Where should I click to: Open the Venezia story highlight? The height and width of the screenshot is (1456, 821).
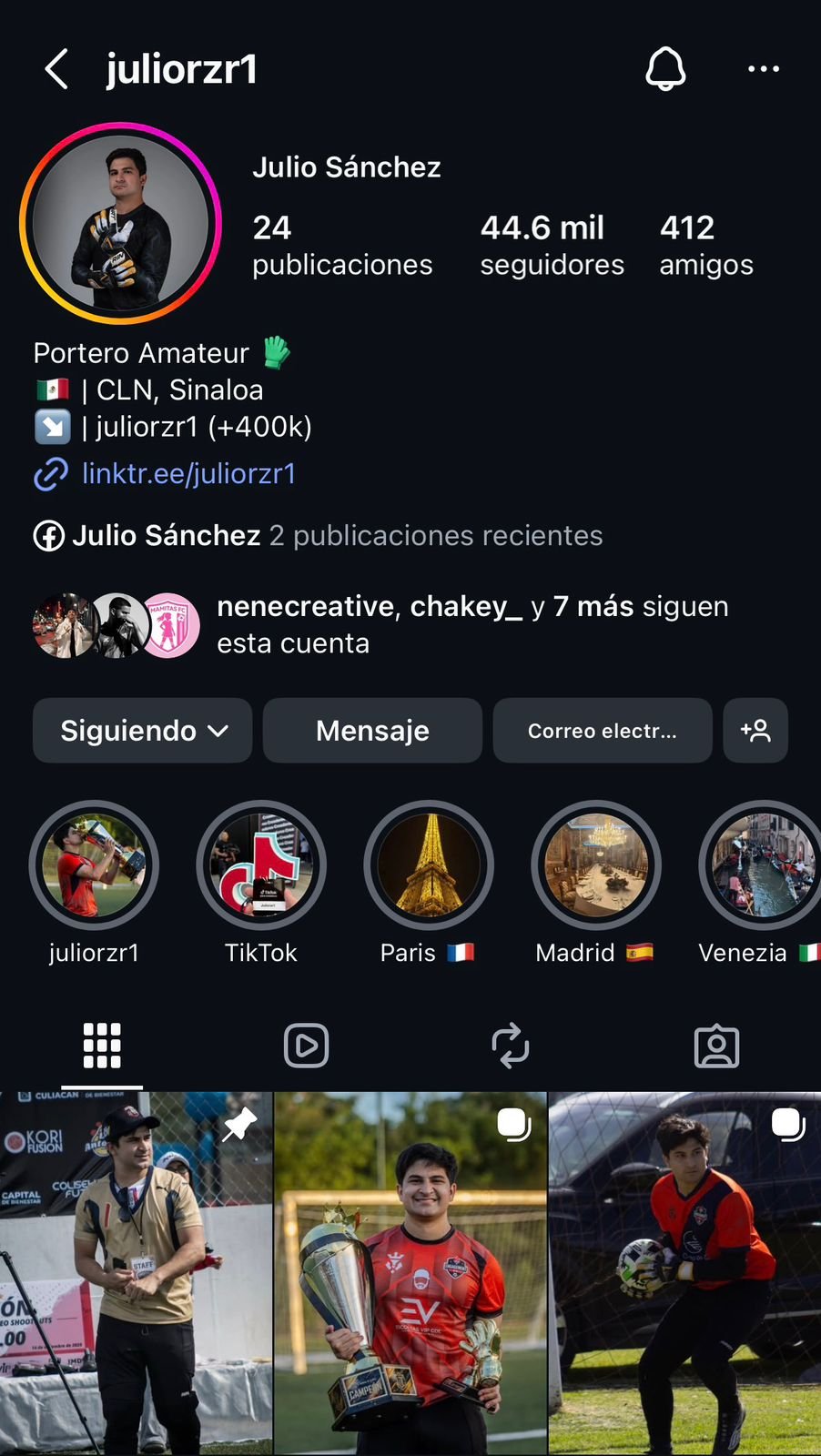pyautogui.click(x=761, y=865)
